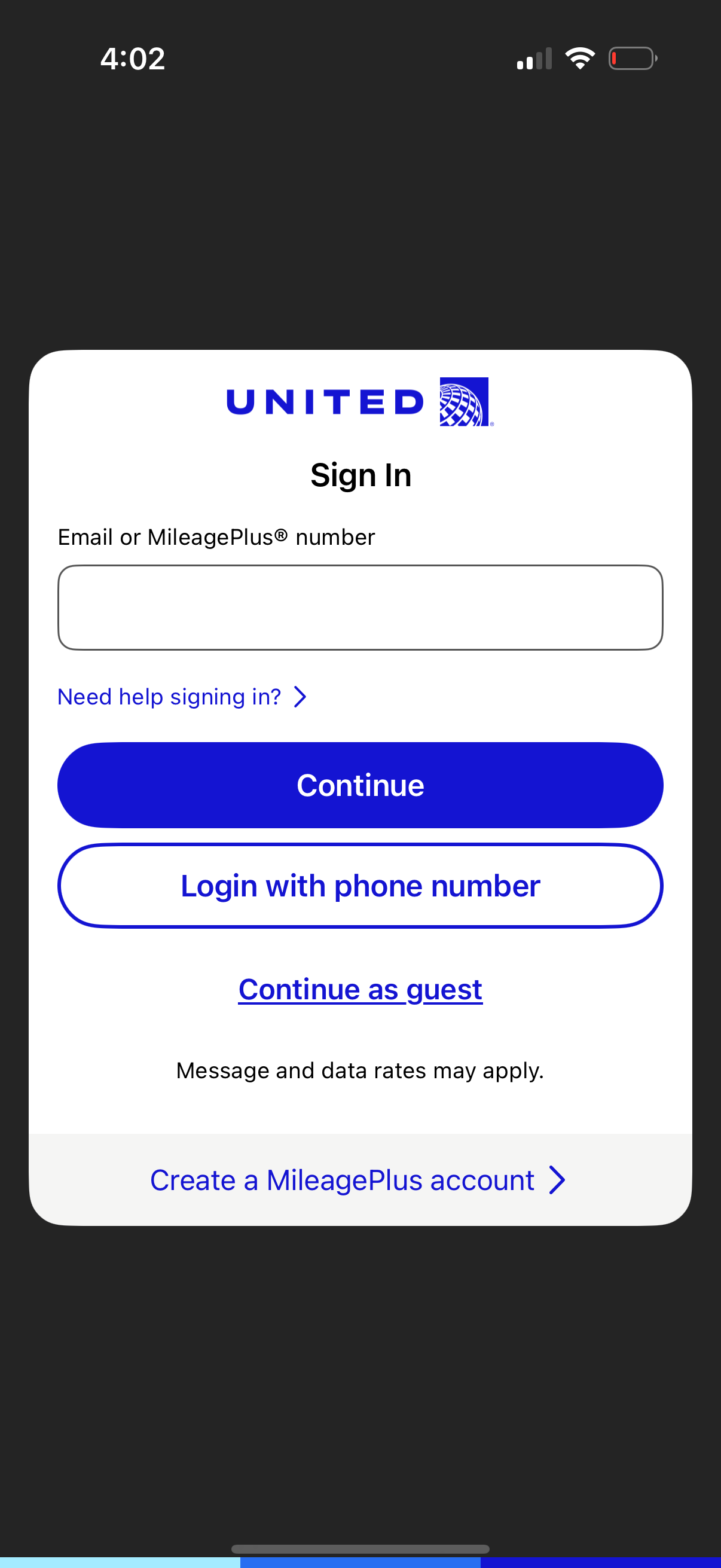The height and width of the screenshot is (1568, 721).
Task: Tap the Email or MileagePlus number label
Action: click(x=216, y=537)
